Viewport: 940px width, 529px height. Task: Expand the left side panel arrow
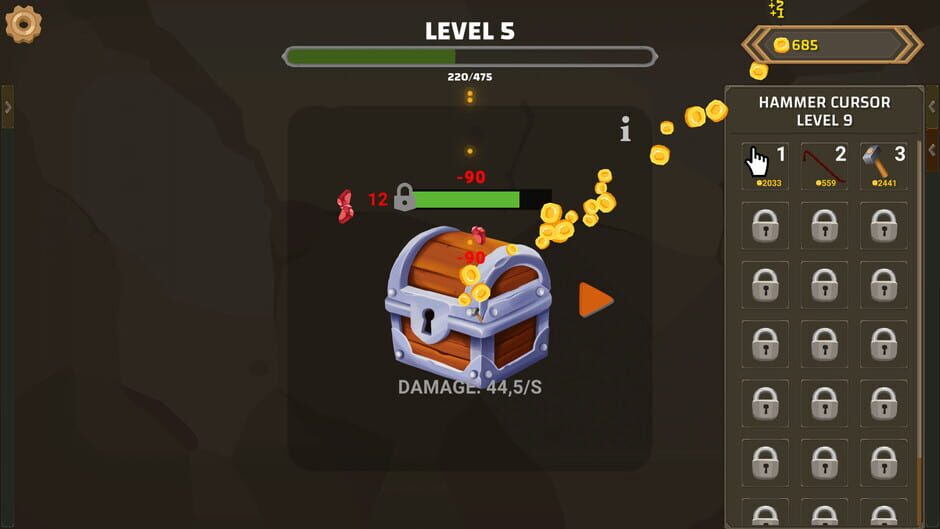(7, 106)
